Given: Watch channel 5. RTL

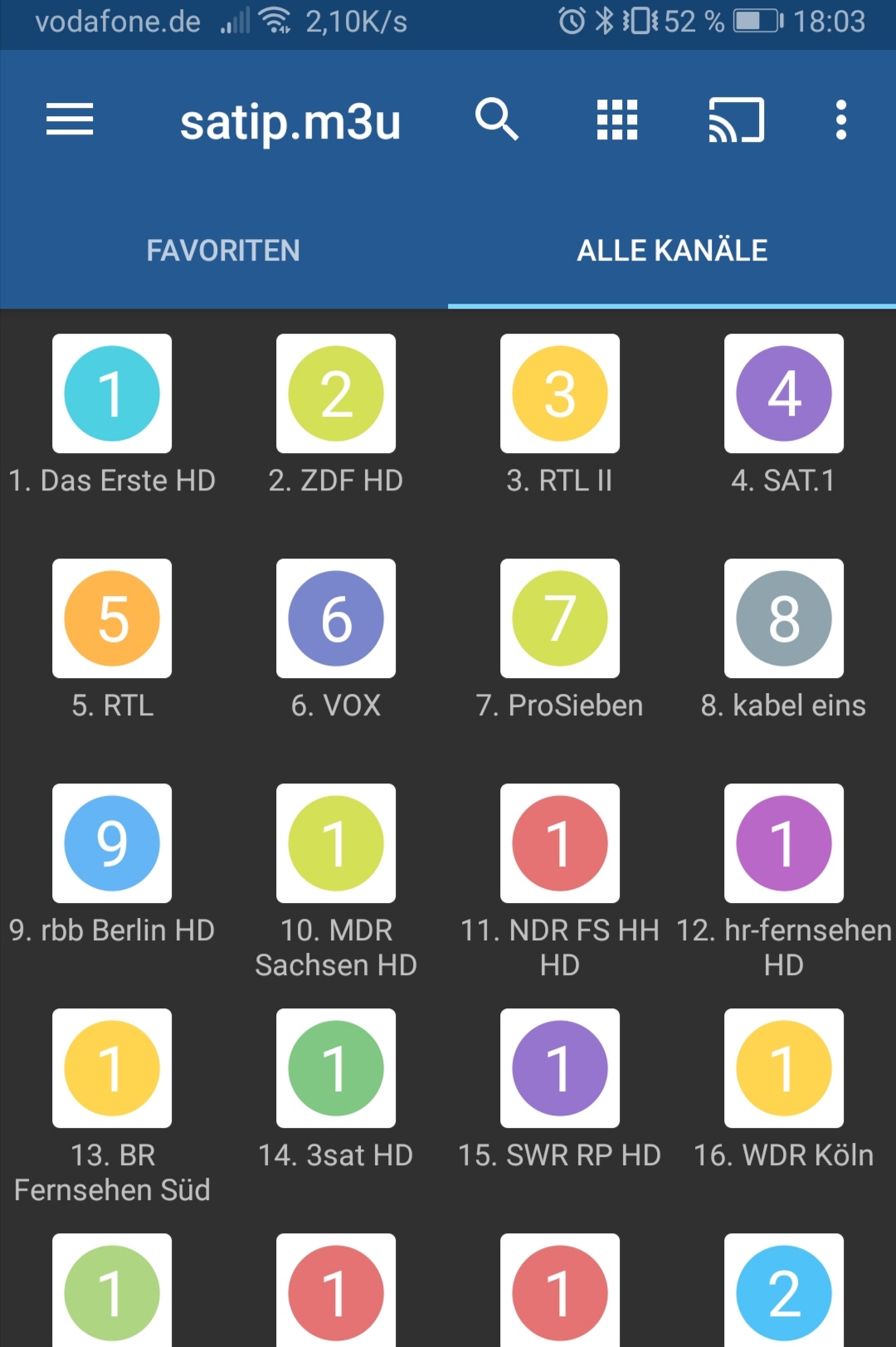Looking at the screenshot, I should [112, 619].
